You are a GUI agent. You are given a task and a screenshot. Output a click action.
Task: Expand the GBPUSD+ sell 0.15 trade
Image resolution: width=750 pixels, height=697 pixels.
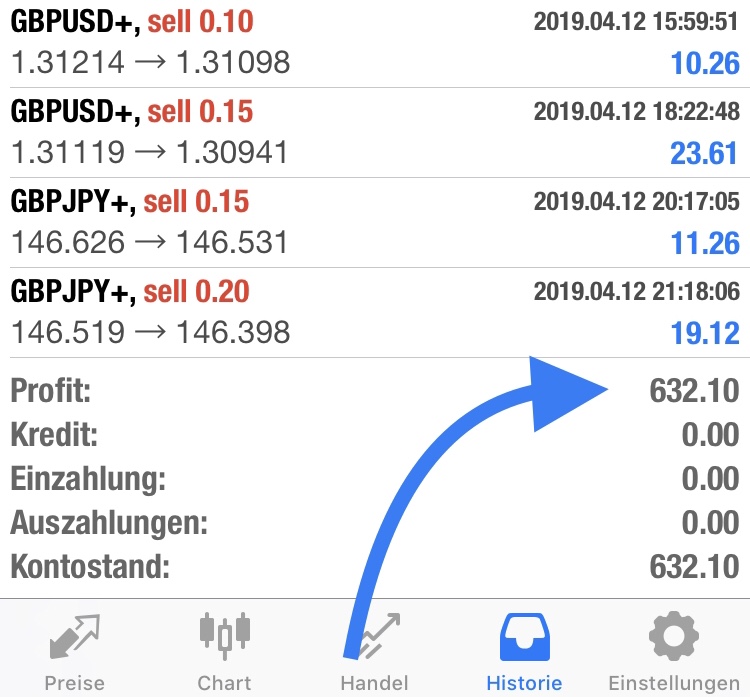coord(375,132)
